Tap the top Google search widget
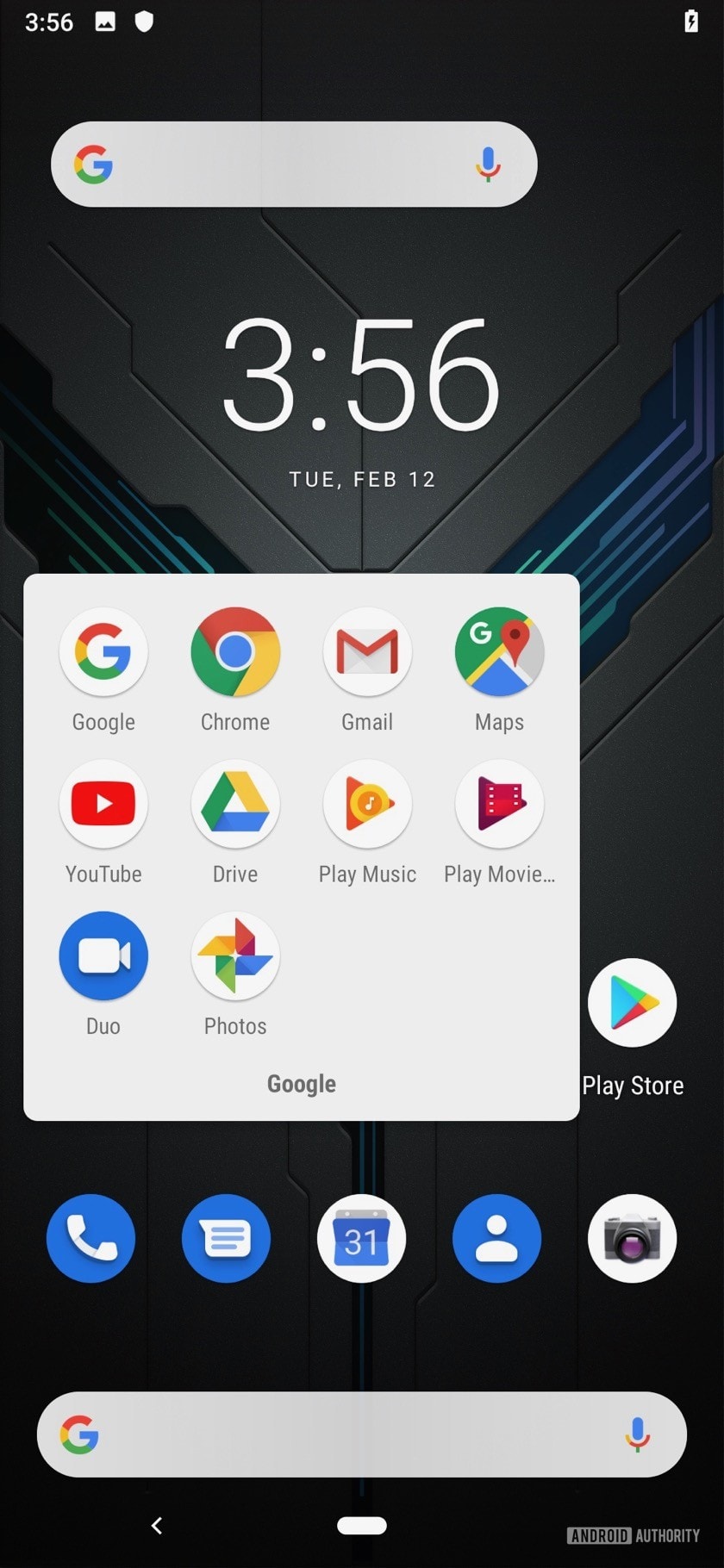 (x=276, y=164)
